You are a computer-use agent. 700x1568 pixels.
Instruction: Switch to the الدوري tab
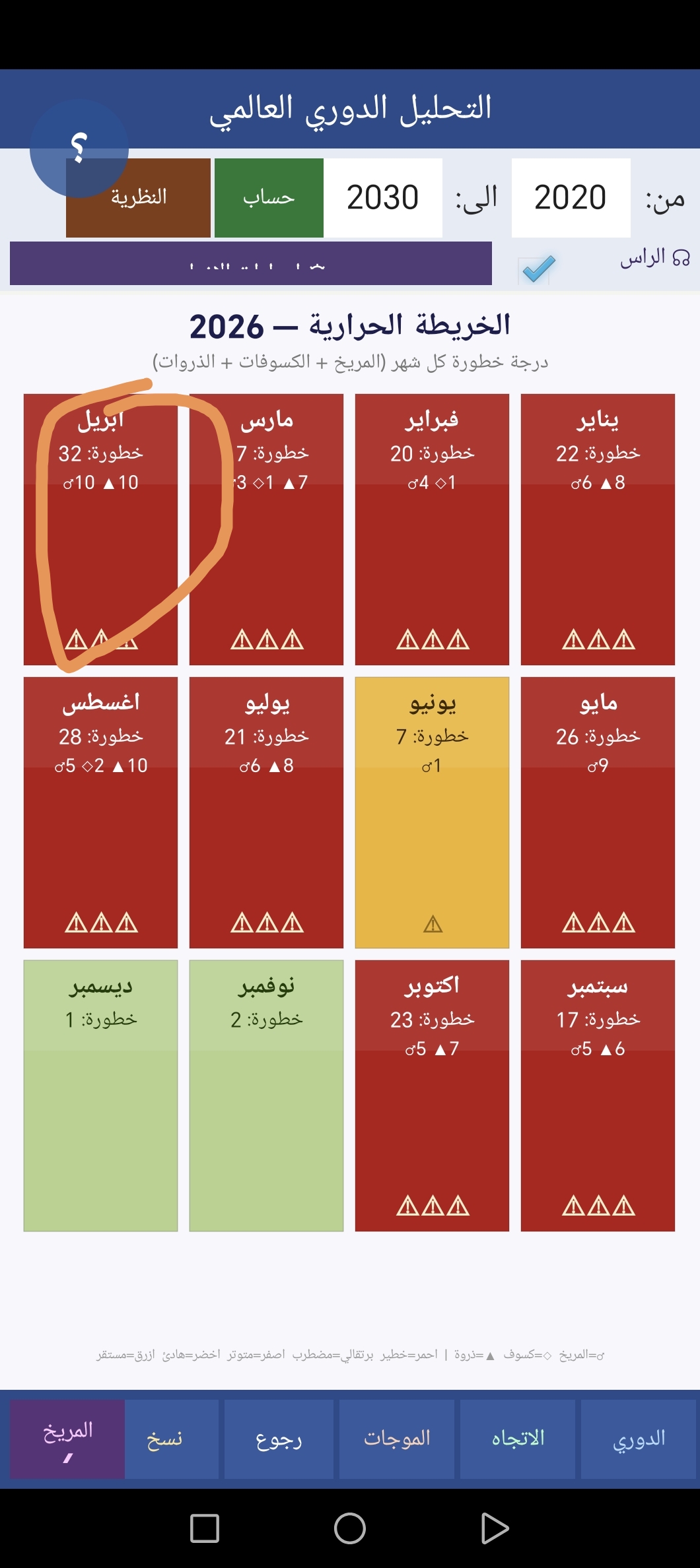[639, 1439]
